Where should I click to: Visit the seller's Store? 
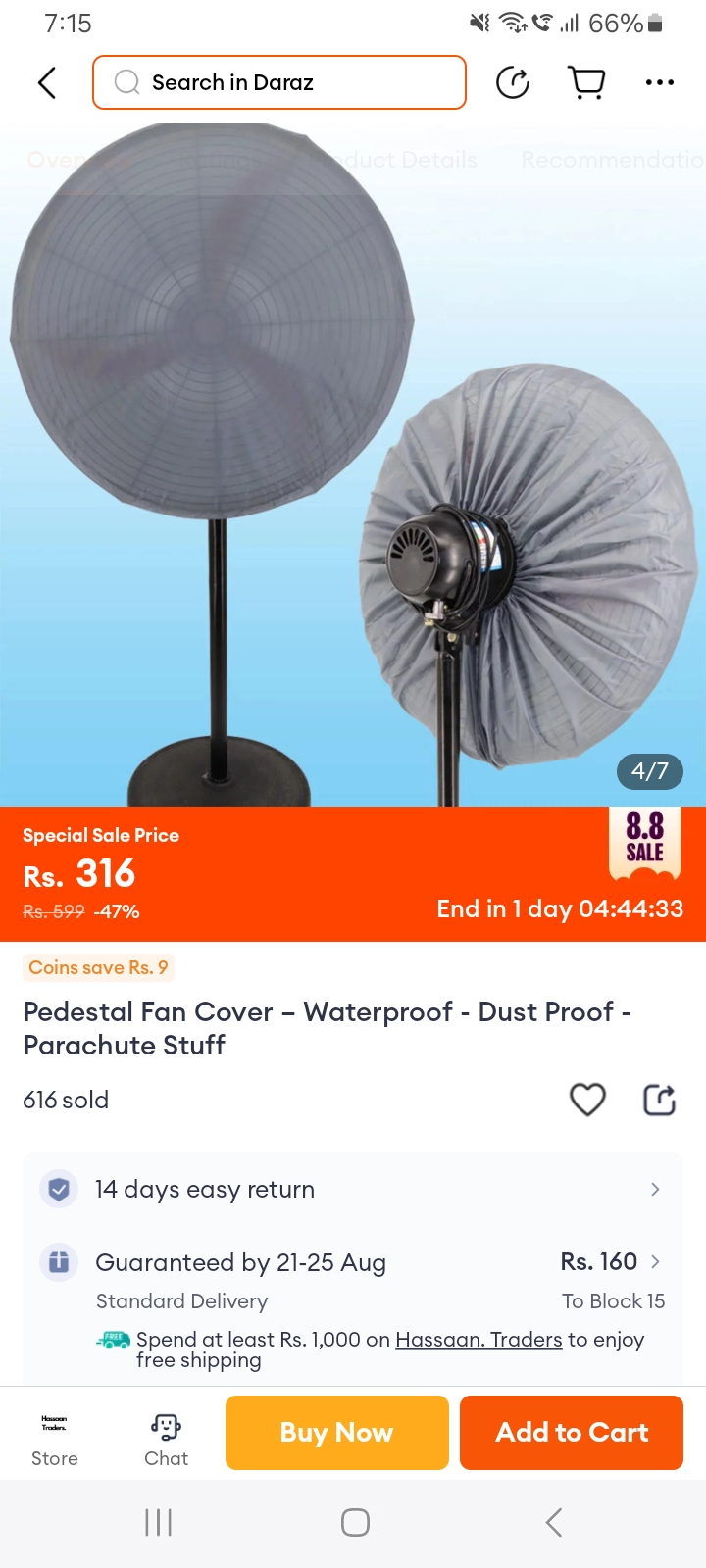(55, 1438)
